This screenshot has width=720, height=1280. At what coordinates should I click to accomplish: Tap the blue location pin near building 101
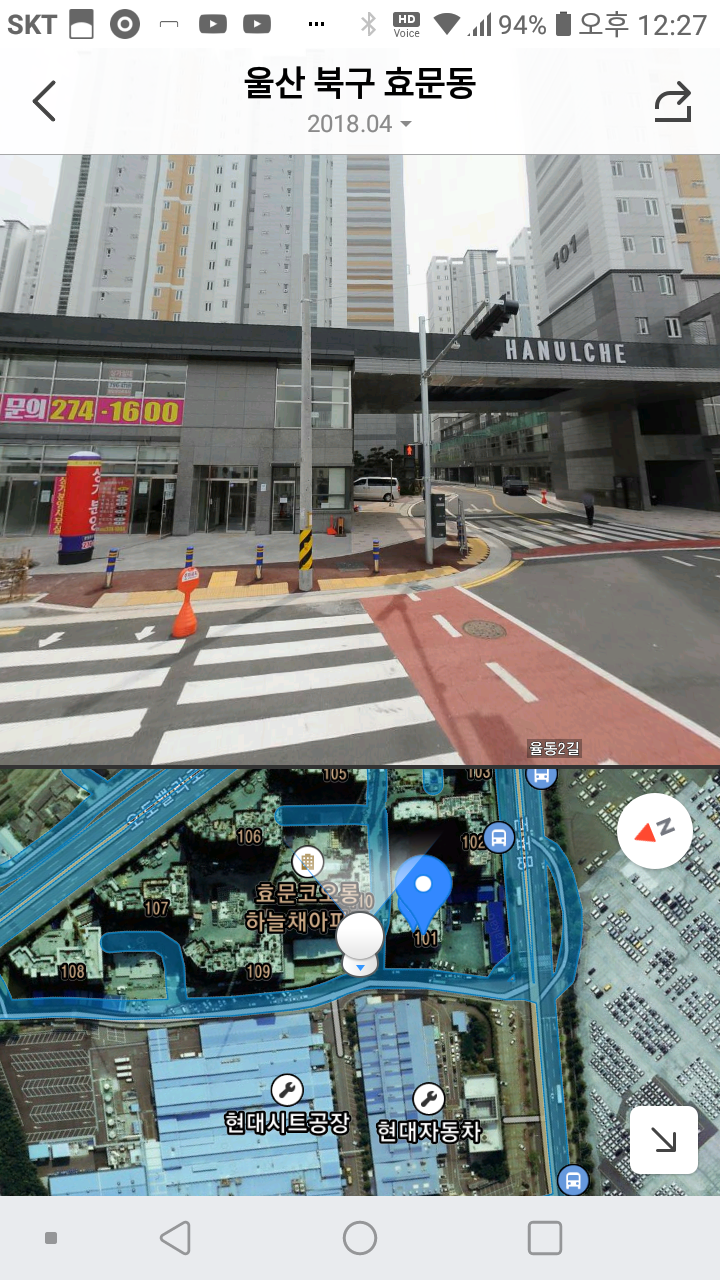pos(423,890)
